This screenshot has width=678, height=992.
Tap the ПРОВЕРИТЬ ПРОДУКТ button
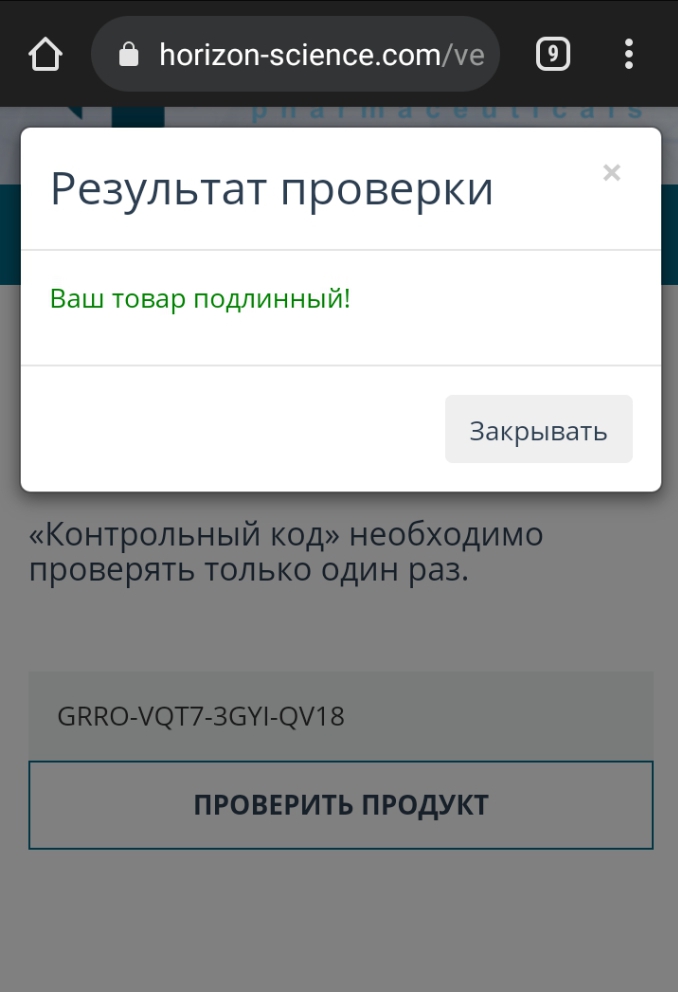pos(340,805)
